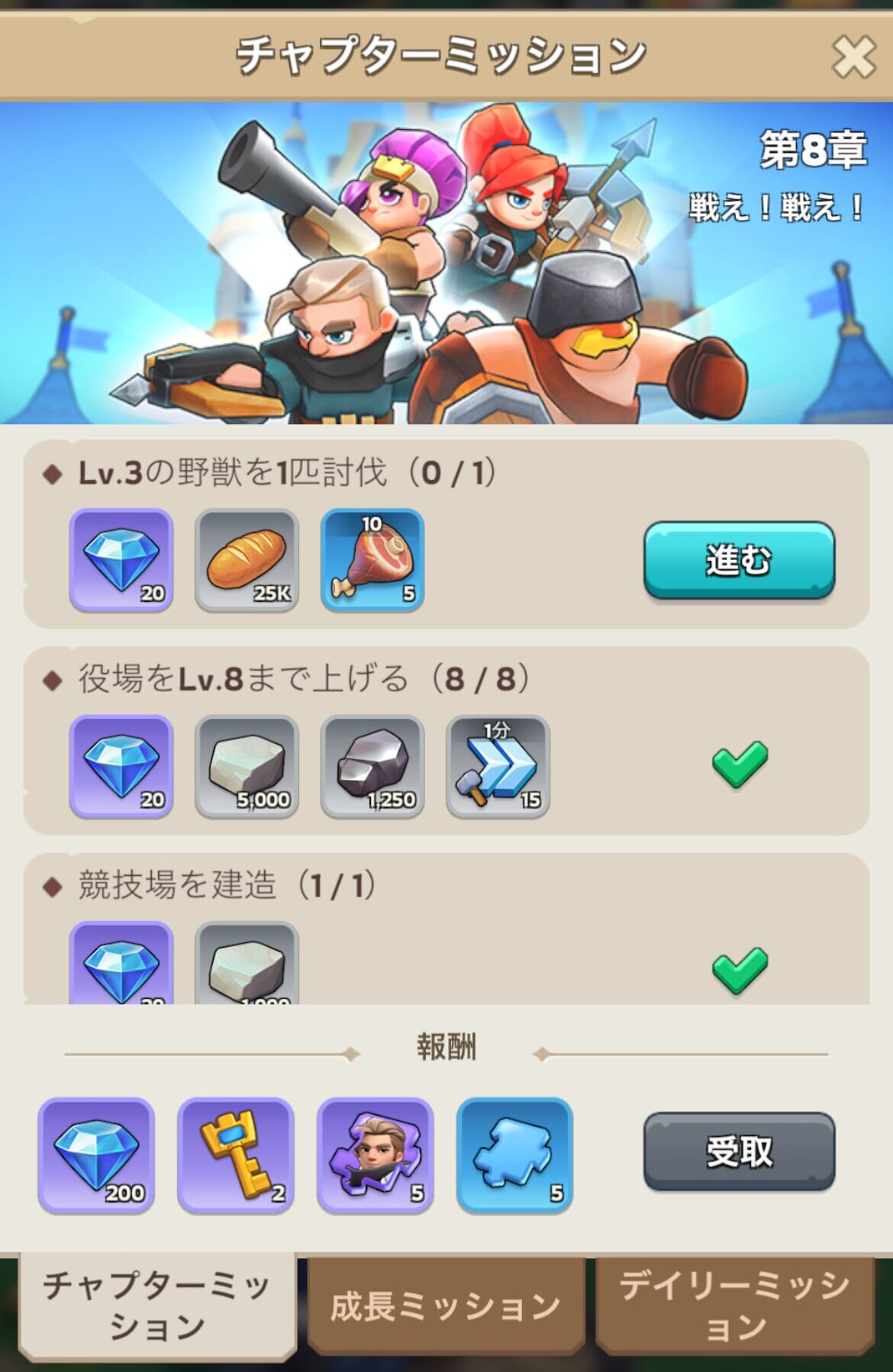The image size is (893, 1372).
Task: View the meat reward item
Action: pos(372,560)
